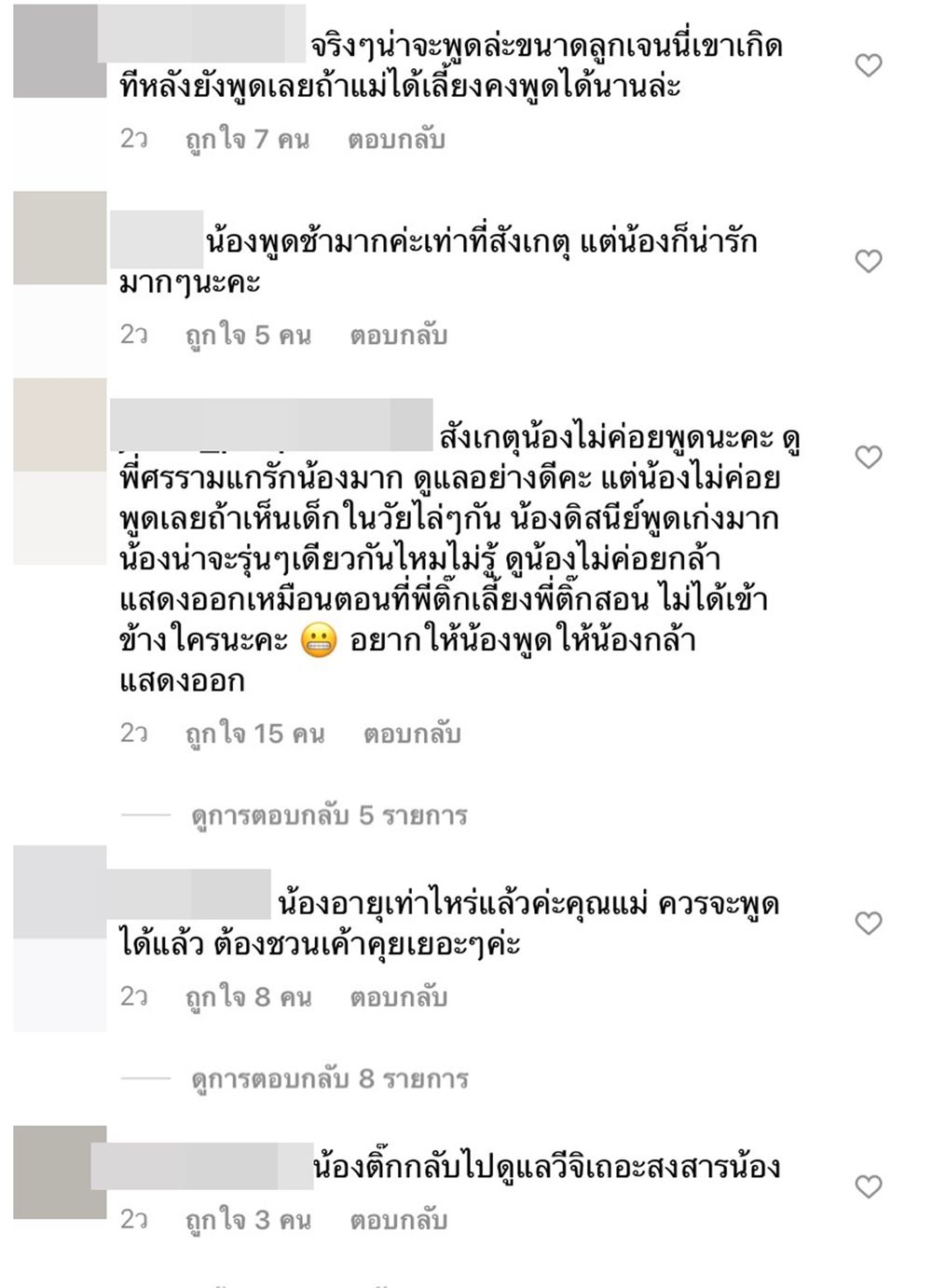Reply to the comment with 7 likes

coord(396,140)
